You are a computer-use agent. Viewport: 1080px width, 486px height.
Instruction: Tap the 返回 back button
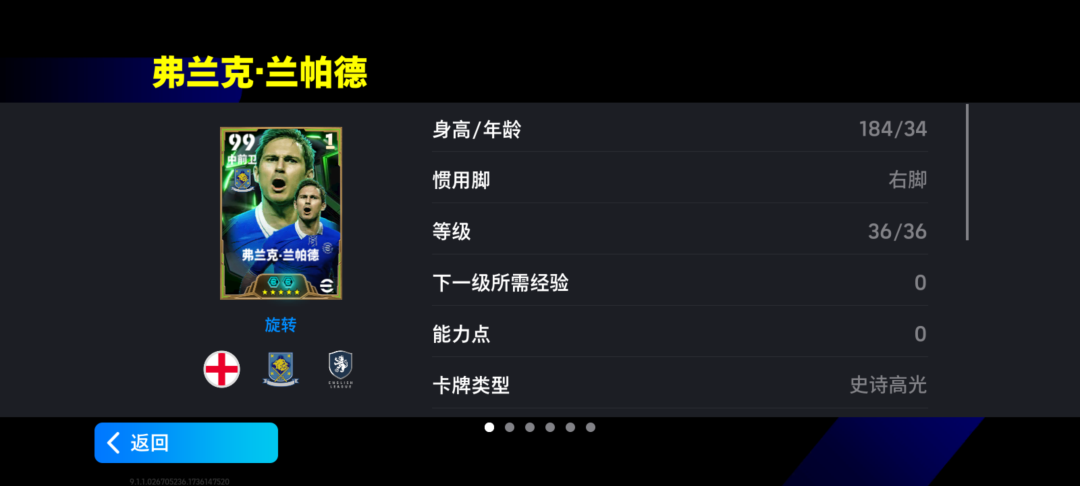[186, 443]
